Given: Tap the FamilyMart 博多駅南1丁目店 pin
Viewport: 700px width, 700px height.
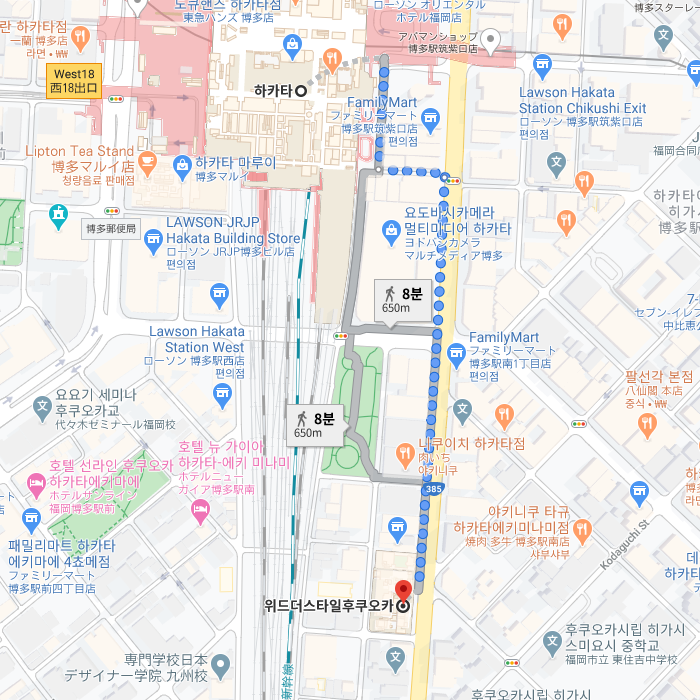Looking at the screenshot, I should pyautogui.click(x=456, y=351).
